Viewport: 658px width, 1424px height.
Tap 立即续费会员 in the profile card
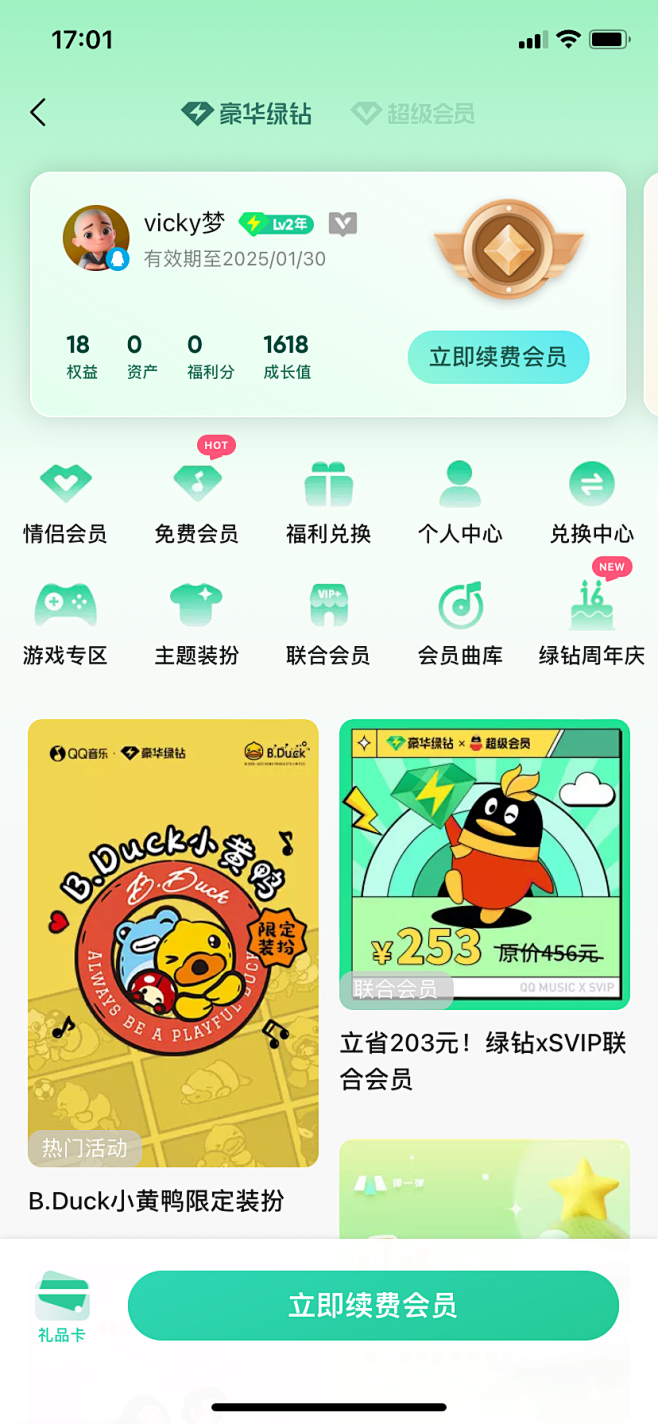[x=498, y=357]
